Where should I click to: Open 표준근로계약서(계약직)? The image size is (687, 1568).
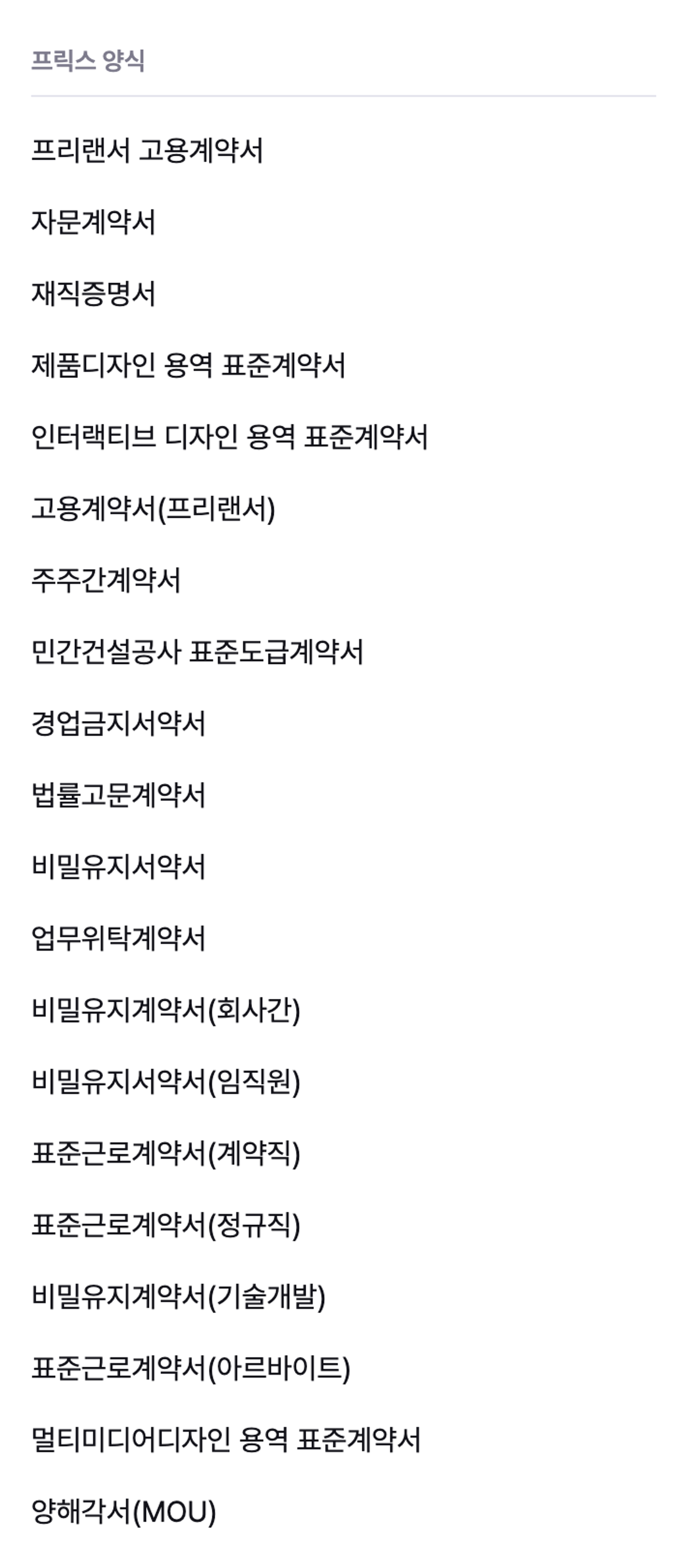(166, 1154)
